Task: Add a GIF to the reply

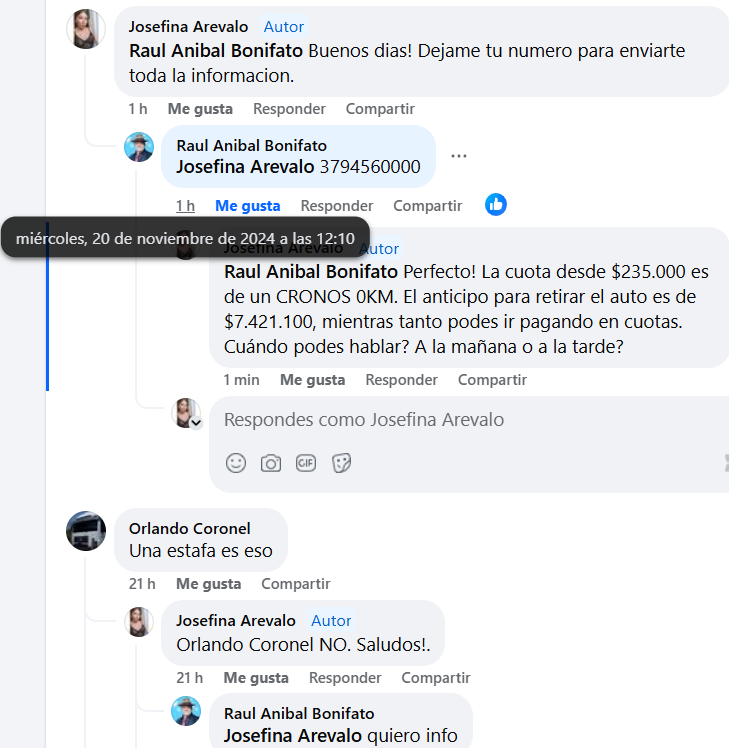Action: (x=306, y=463)
